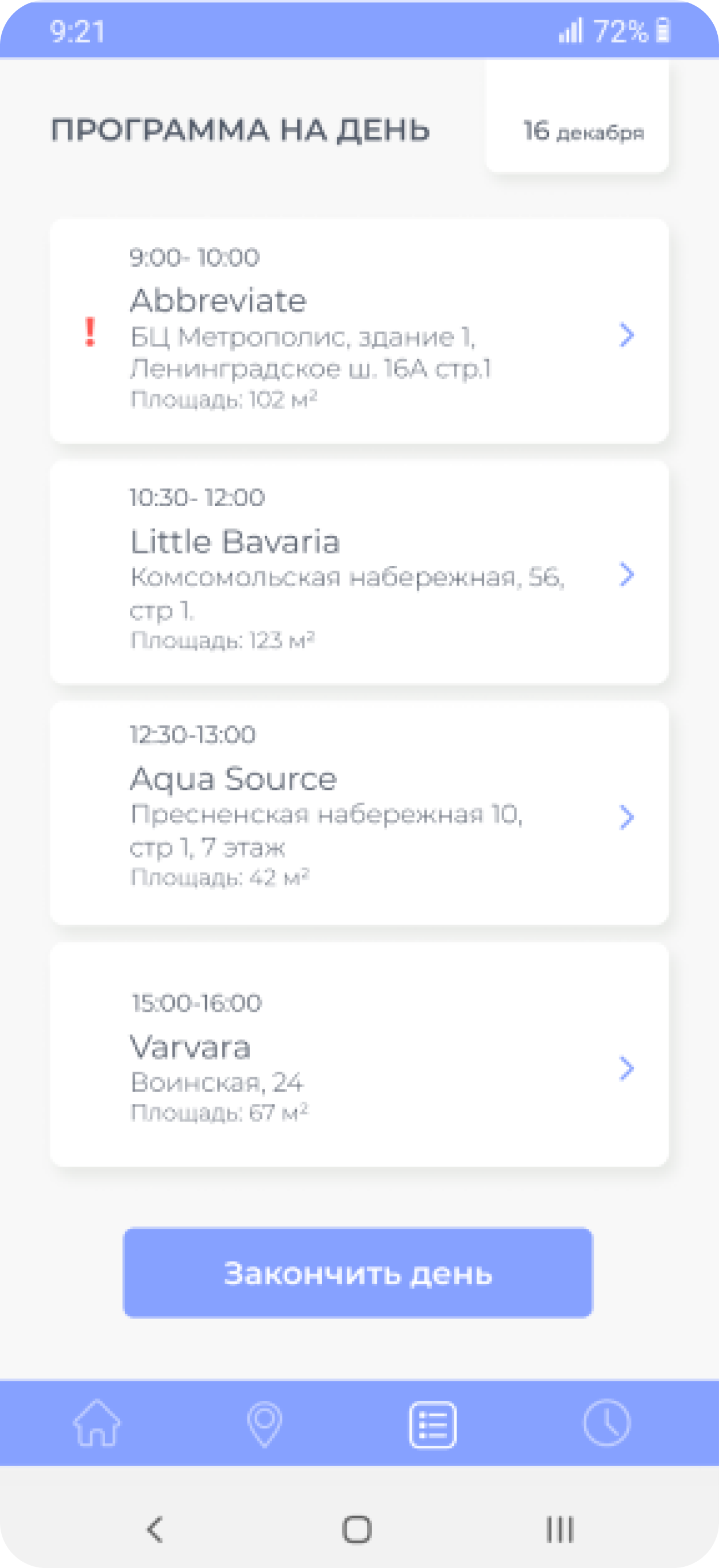The image size is (719, 1568).
Task: Open the Aqua Source visit card
Action: tap(359, 813)
